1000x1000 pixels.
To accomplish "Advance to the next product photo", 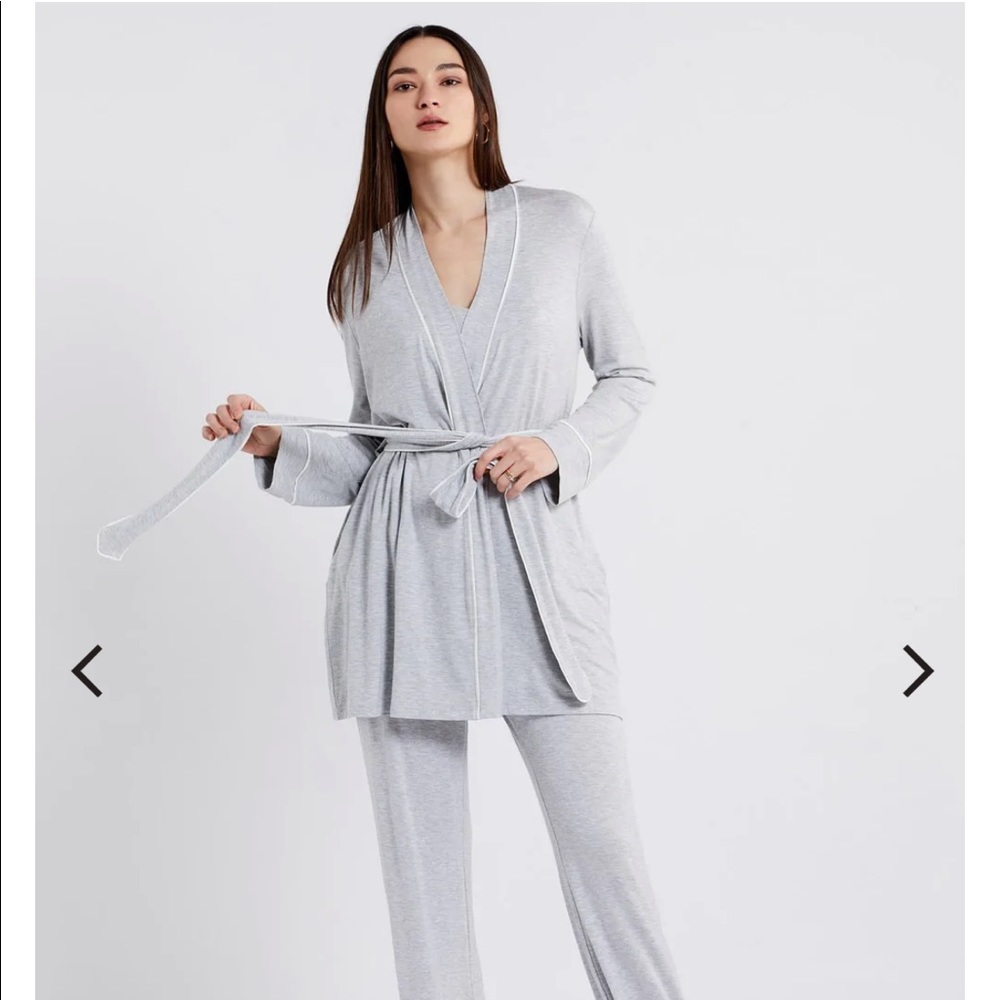I will (x=917, y=670).
